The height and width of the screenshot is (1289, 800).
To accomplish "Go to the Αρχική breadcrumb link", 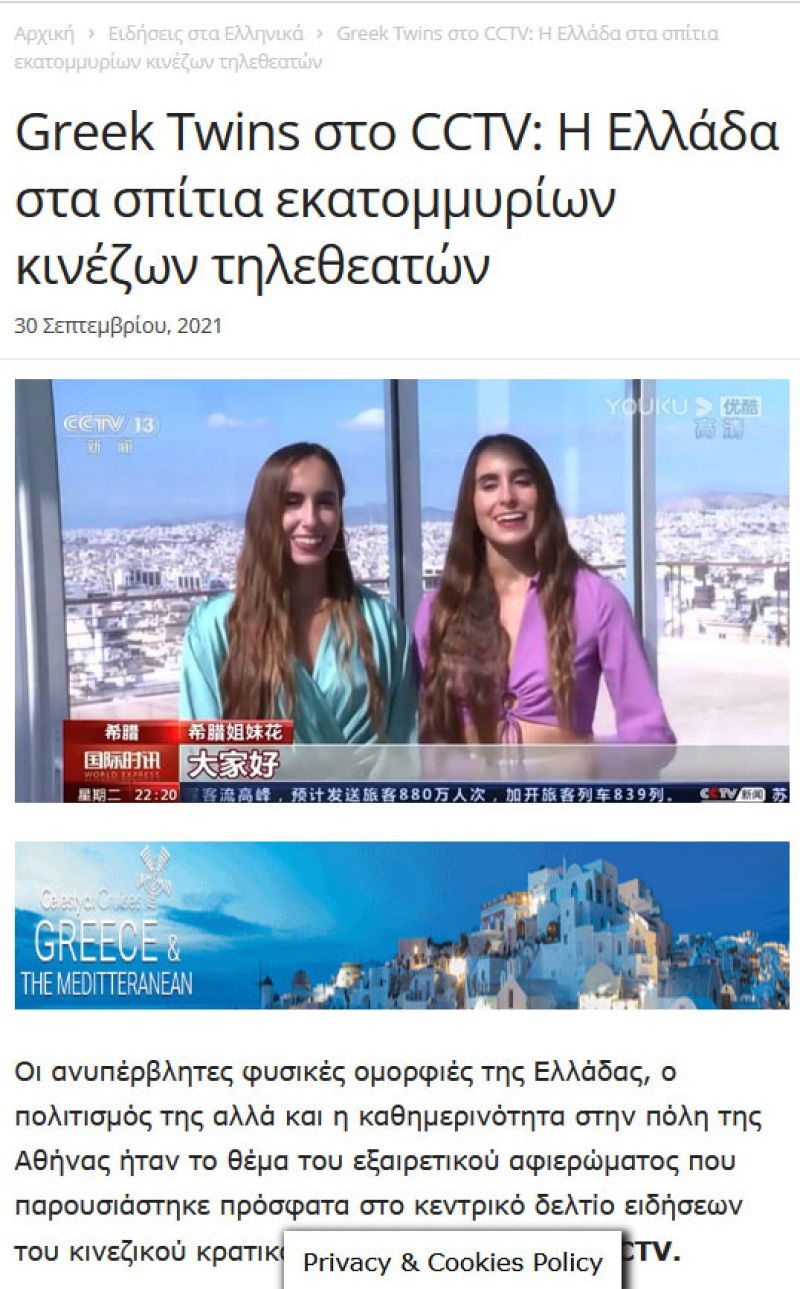I will tap(44, 34).
